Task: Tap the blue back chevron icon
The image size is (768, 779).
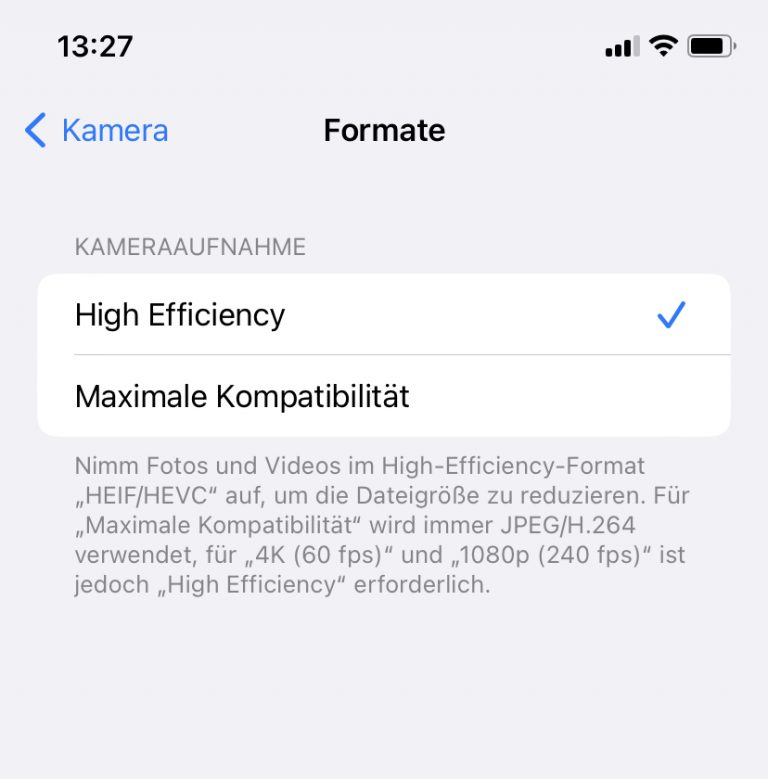Action: coord(35,130)
